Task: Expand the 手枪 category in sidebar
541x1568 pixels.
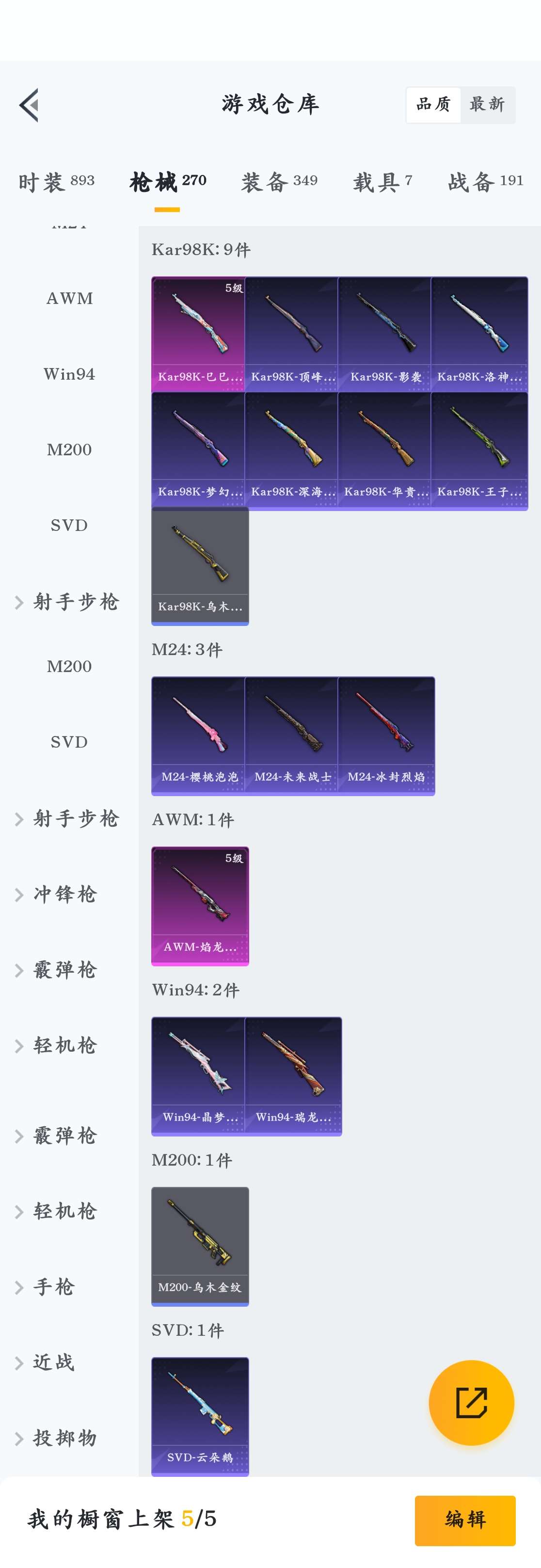Action: pyautogui.click(x=52, y=1287)
